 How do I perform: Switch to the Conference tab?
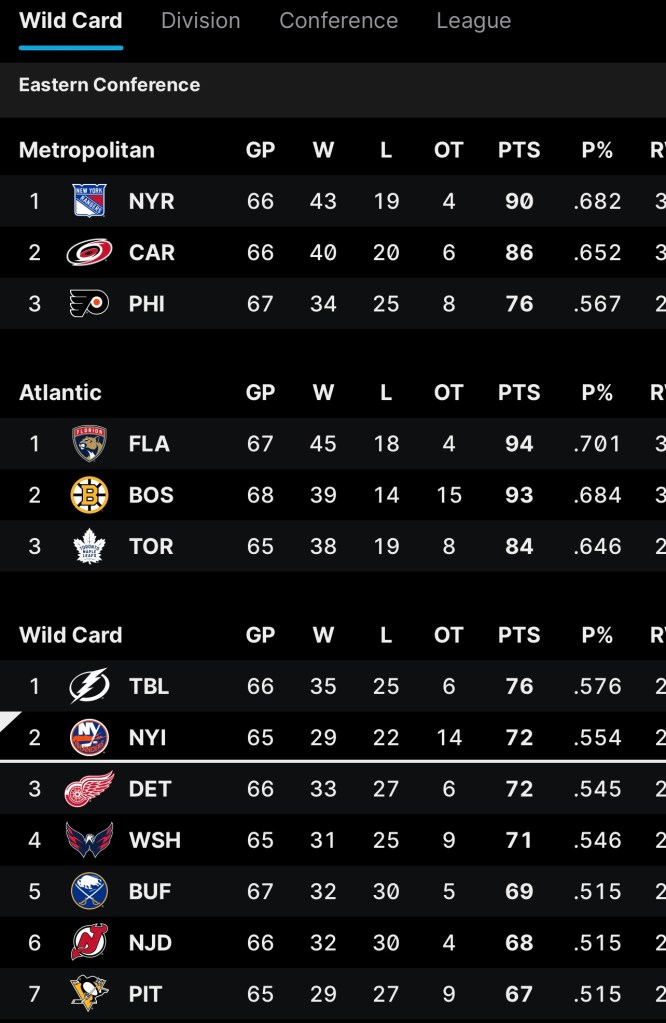pos(338,21)
